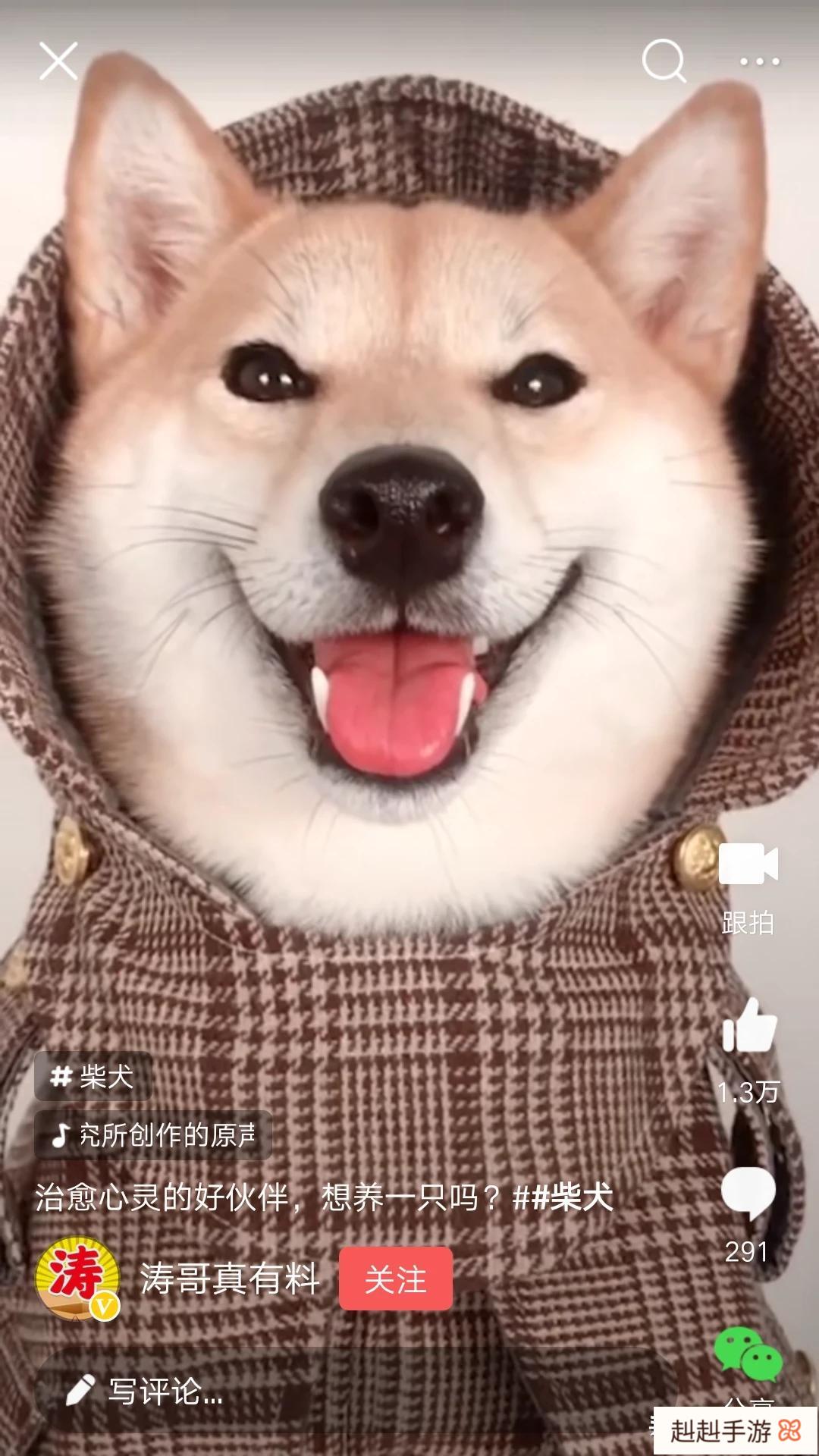Open the ##柴犬 hashtag in the caption
819x1456 pixels.
click(563, 1197)
